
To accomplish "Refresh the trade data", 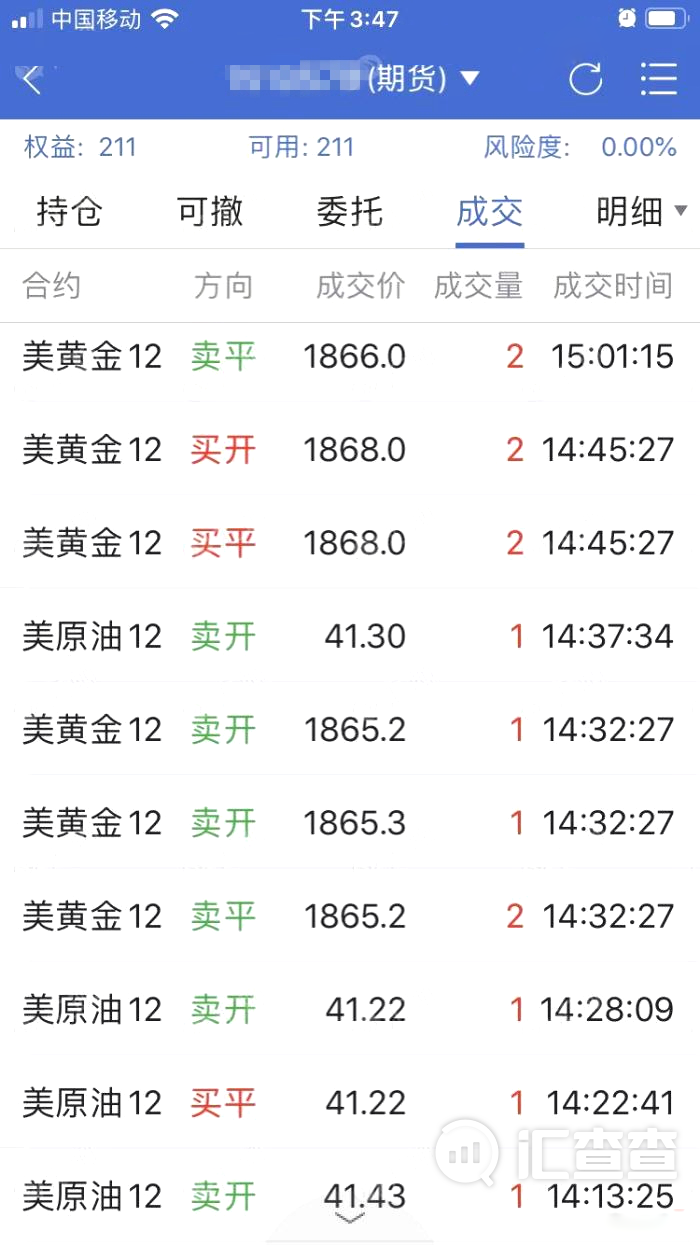I will (585, 79).
